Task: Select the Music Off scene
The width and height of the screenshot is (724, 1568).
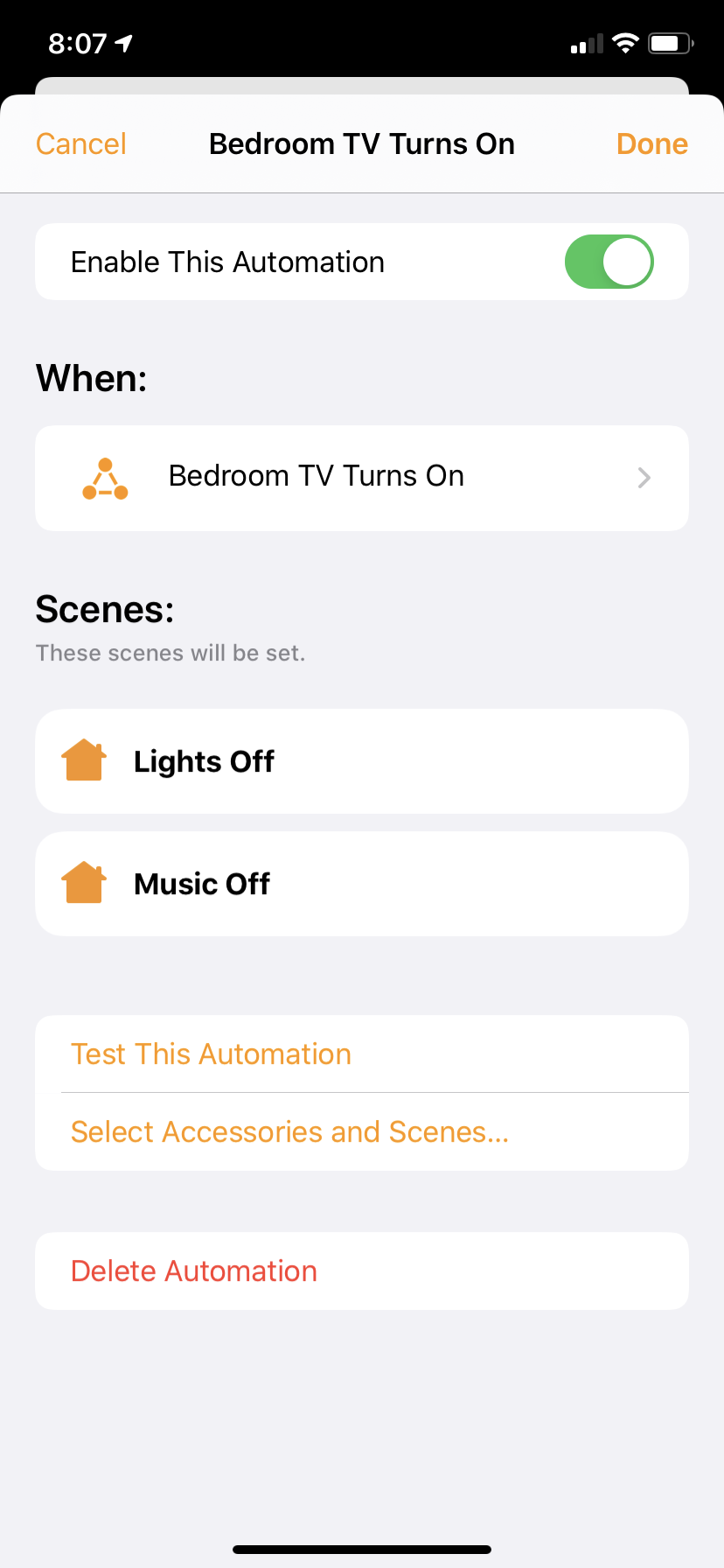Action: click(x=362, y=884)
